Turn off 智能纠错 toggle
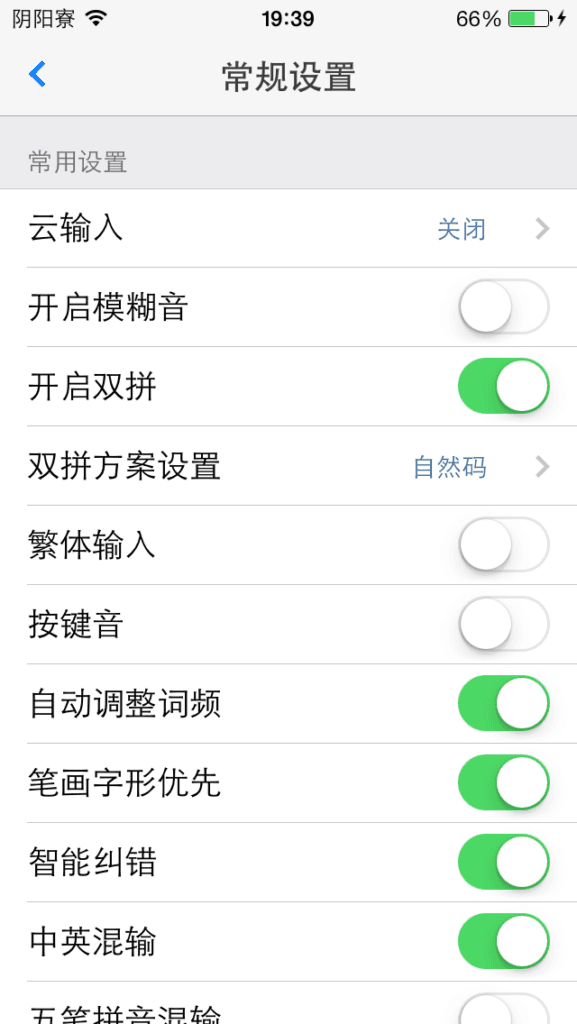577x1024 pixels. click(503, 862)
